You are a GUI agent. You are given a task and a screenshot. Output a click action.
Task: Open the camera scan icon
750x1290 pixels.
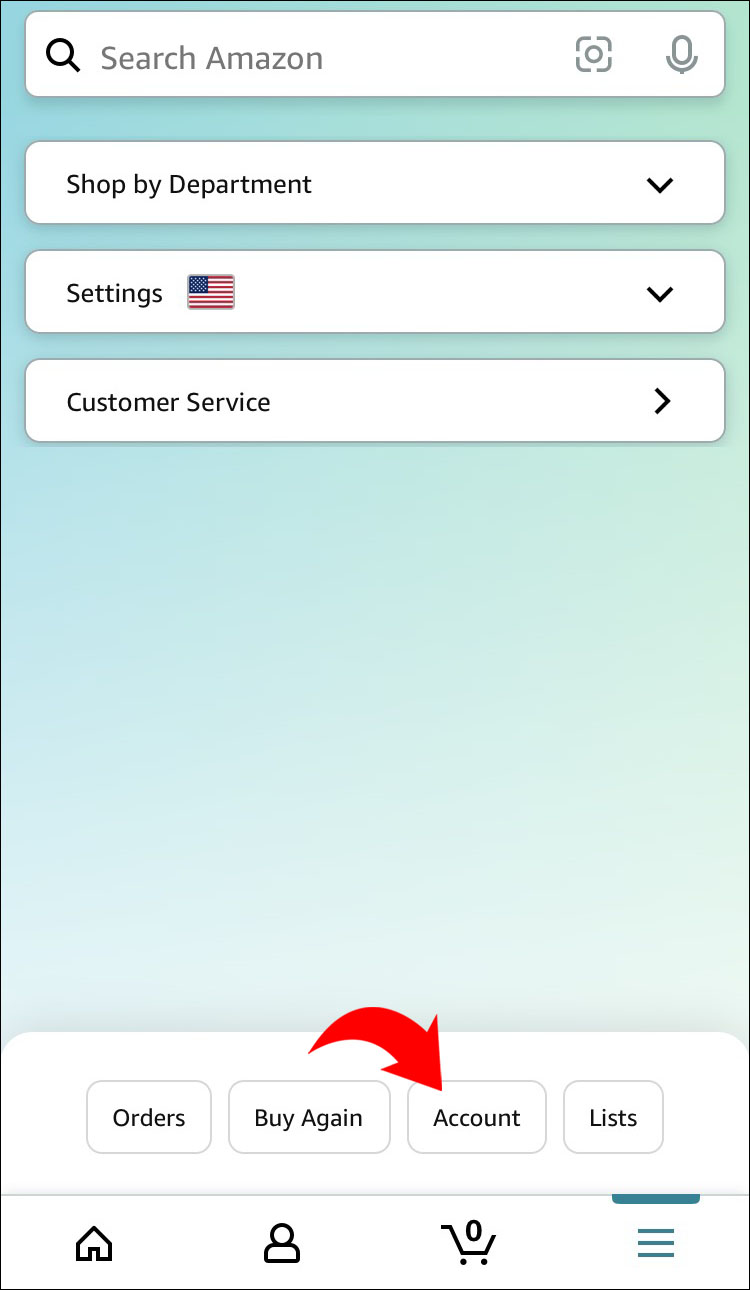click(x=593, y=55)
